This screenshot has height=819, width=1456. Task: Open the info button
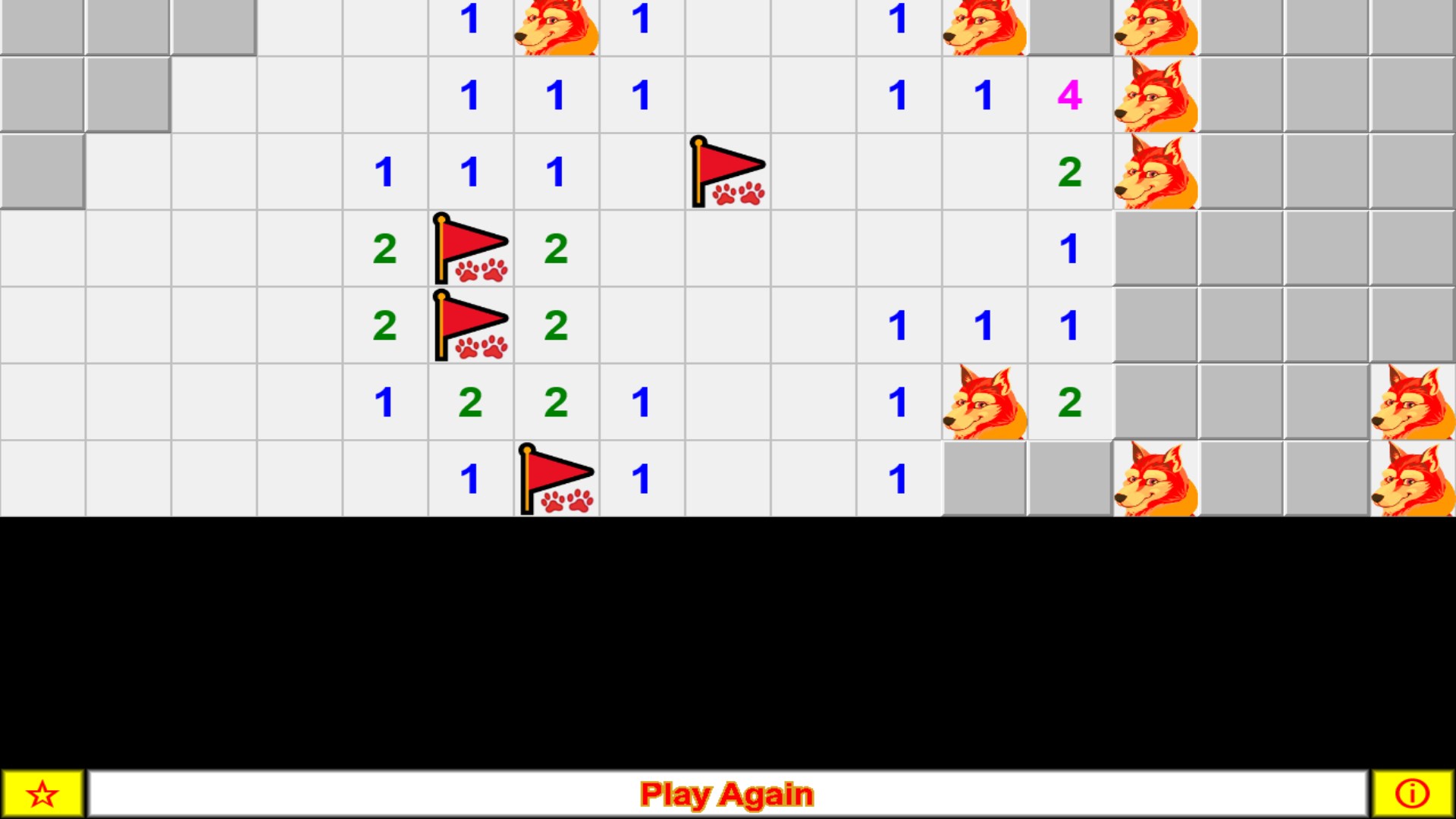1412,794
